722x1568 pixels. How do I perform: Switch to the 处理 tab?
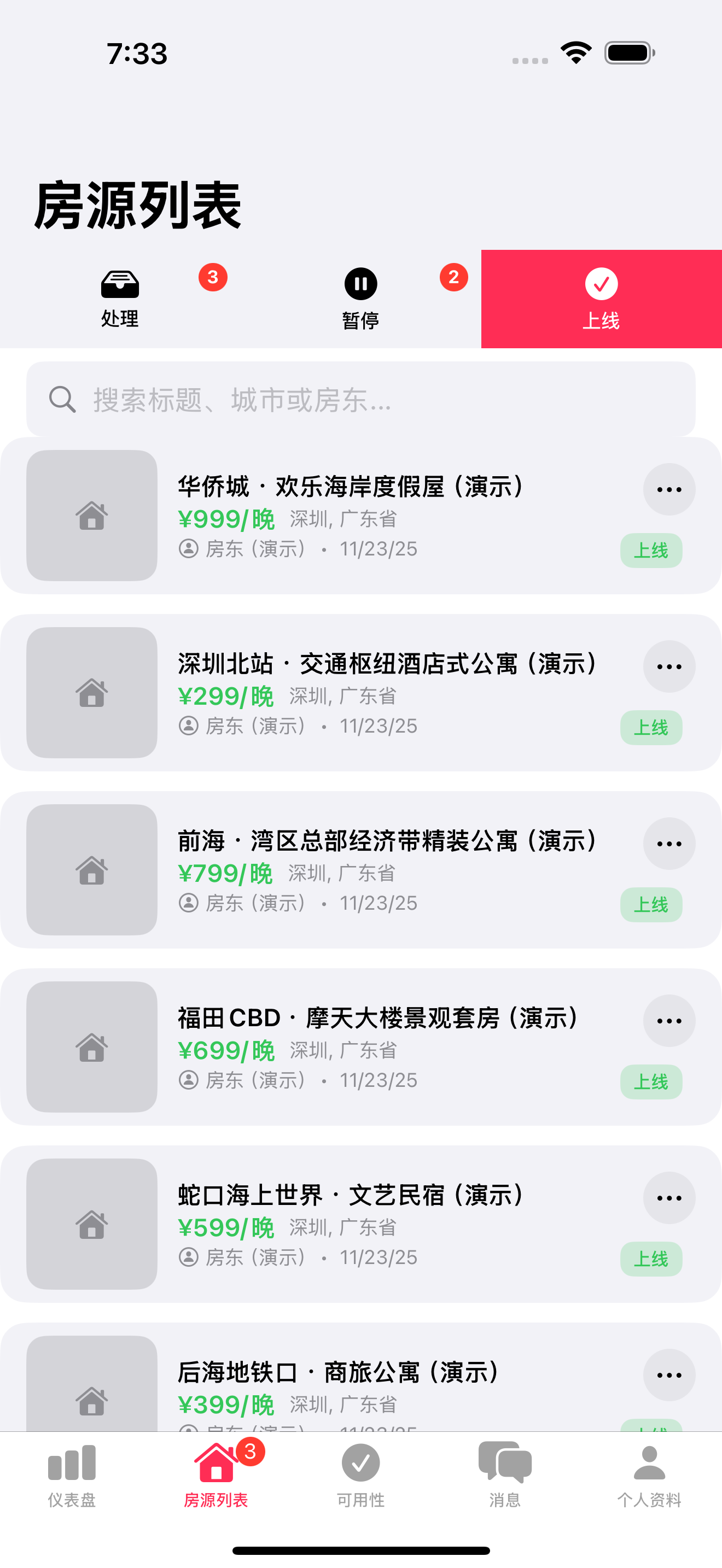[120, 299]
